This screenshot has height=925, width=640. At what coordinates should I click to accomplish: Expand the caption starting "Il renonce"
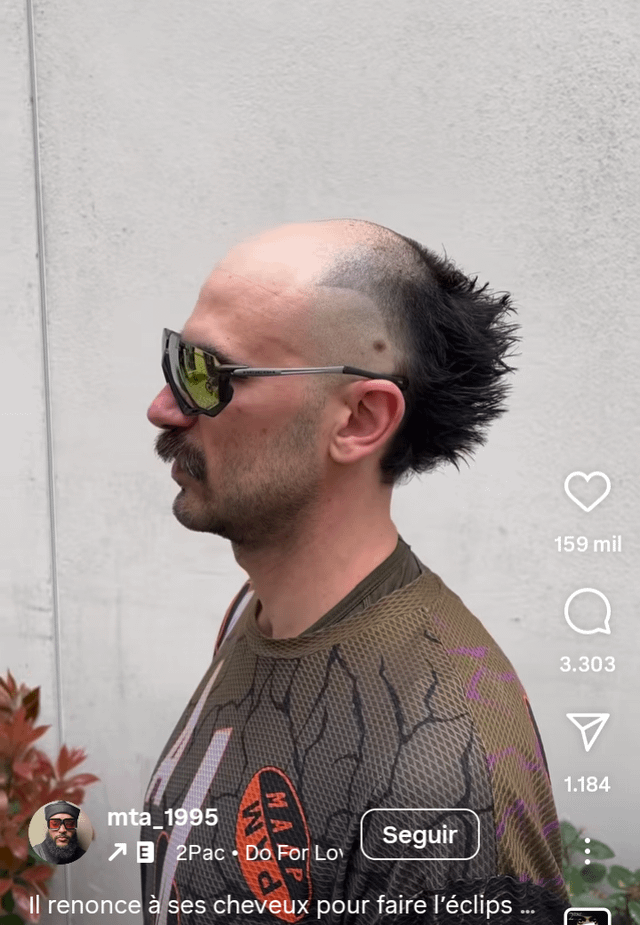click(x=282, y=905)
